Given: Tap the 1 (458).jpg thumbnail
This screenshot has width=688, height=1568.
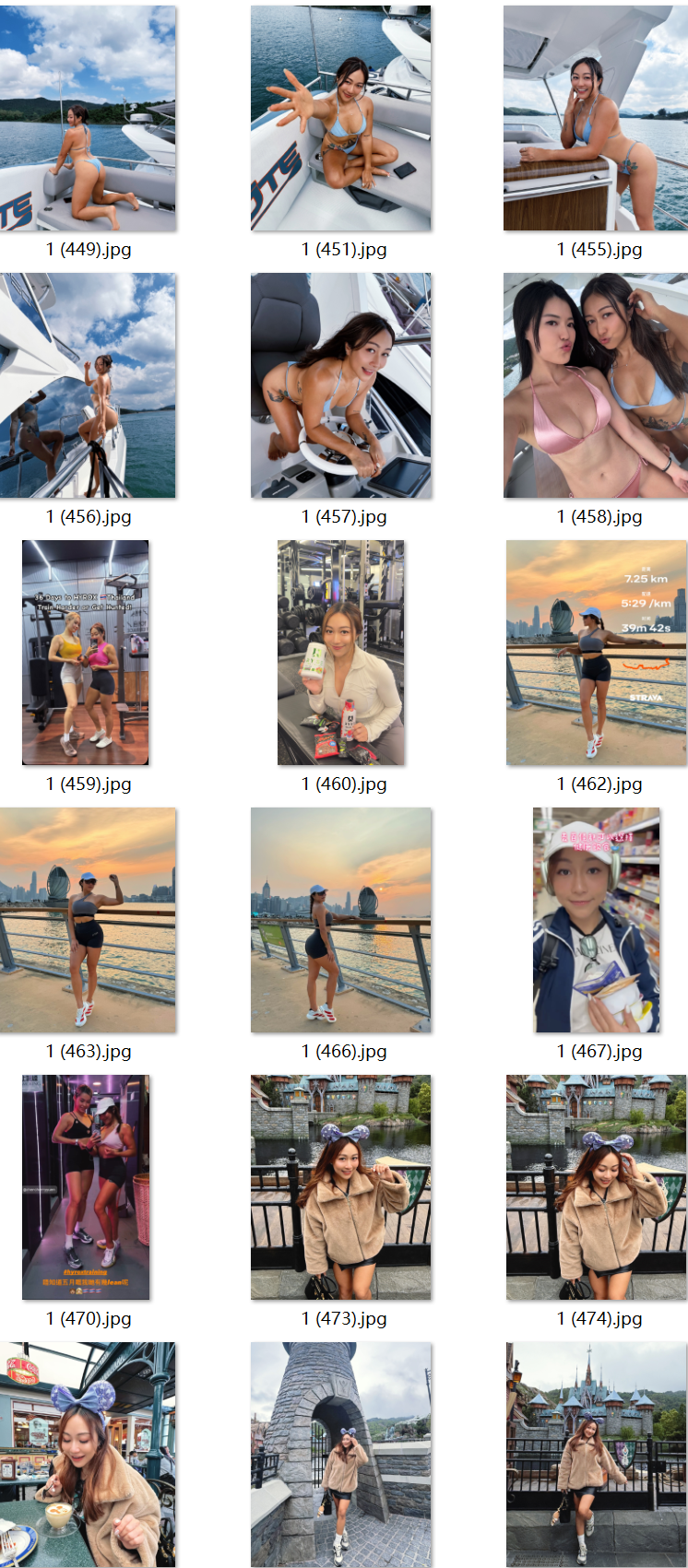Looking at the screenshot, I should click(596, 385).
